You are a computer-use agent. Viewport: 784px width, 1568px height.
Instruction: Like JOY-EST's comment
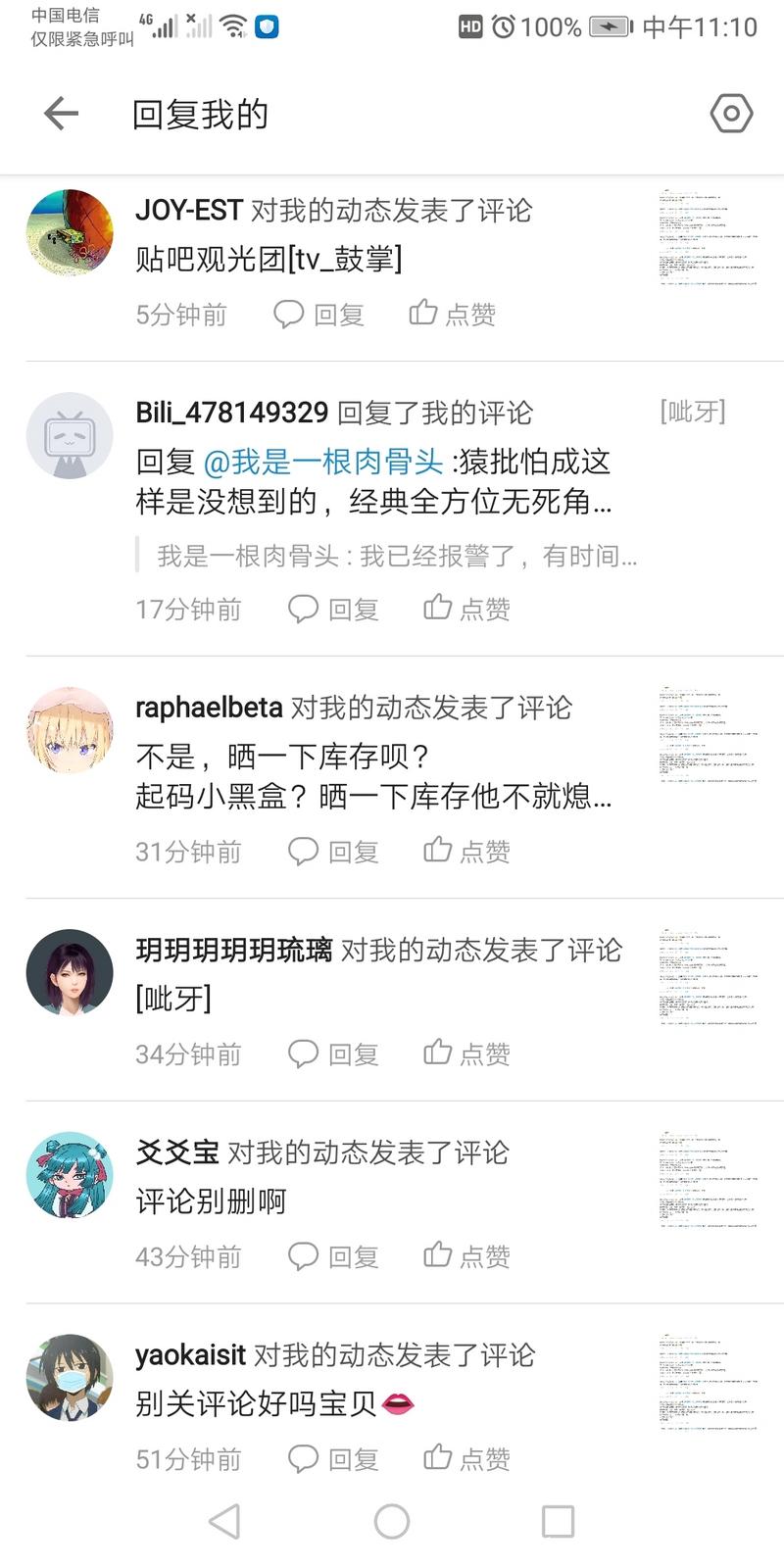(452, 315)
